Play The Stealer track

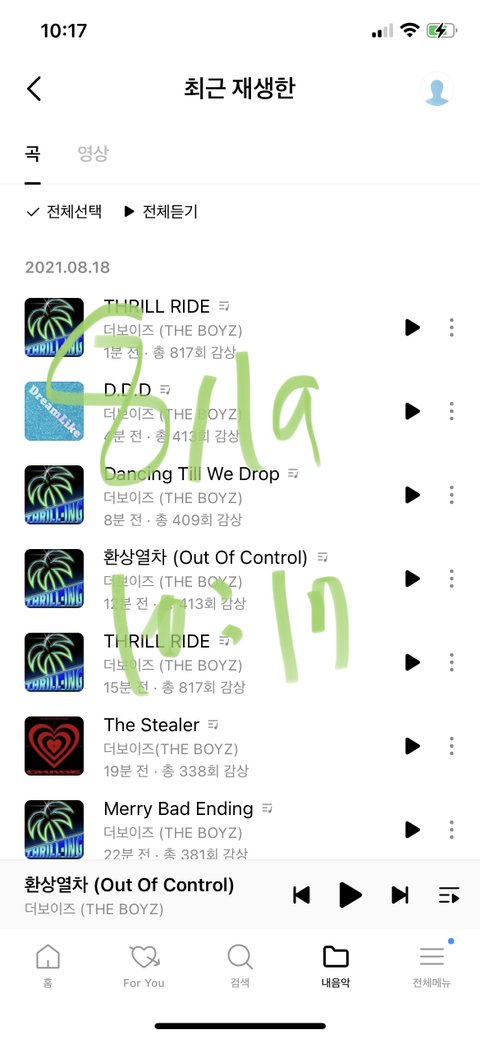pos(412,746)
